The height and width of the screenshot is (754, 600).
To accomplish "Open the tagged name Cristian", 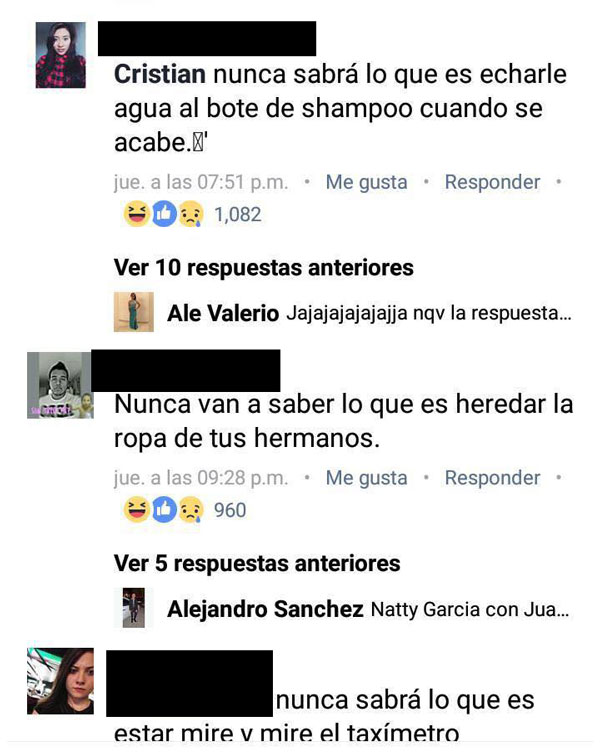I will click(x=160, y=75).
